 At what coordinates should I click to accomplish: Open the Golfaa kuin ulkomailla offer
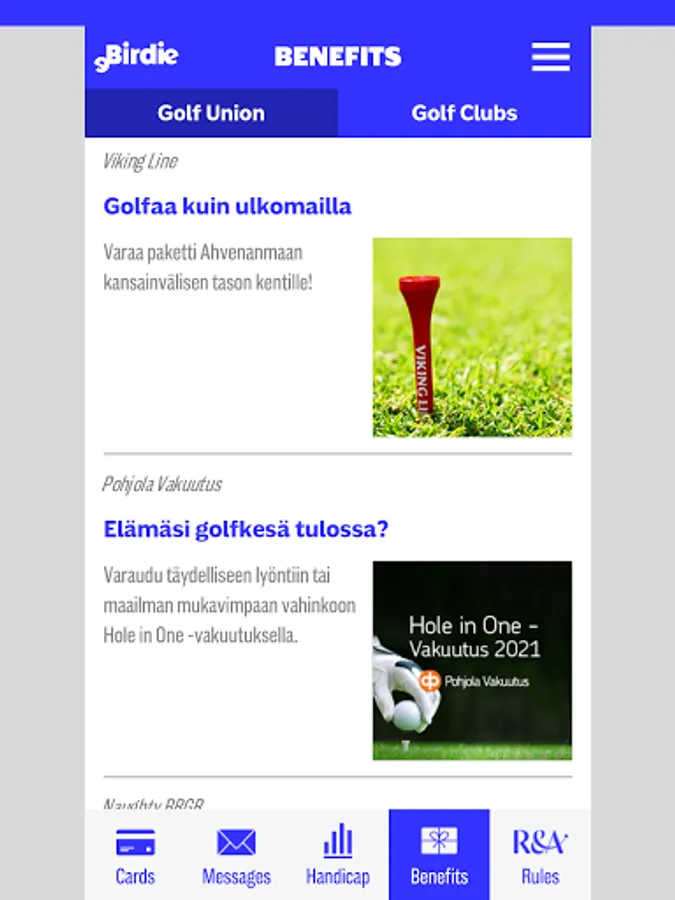coord(227,206)
